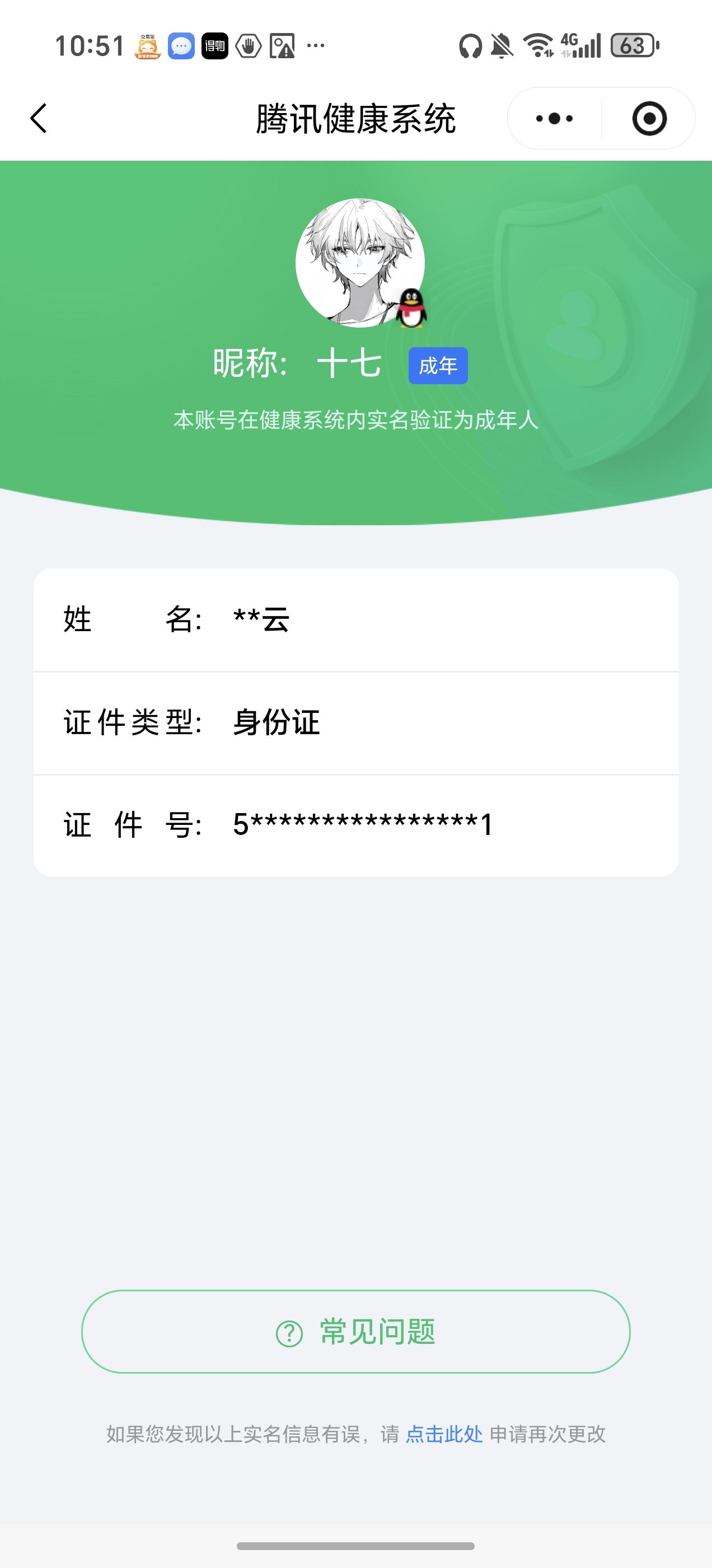Select the 证件号 ID number row
The width and height of the screenshot is (712, 1568).
[x=356, y=825]
